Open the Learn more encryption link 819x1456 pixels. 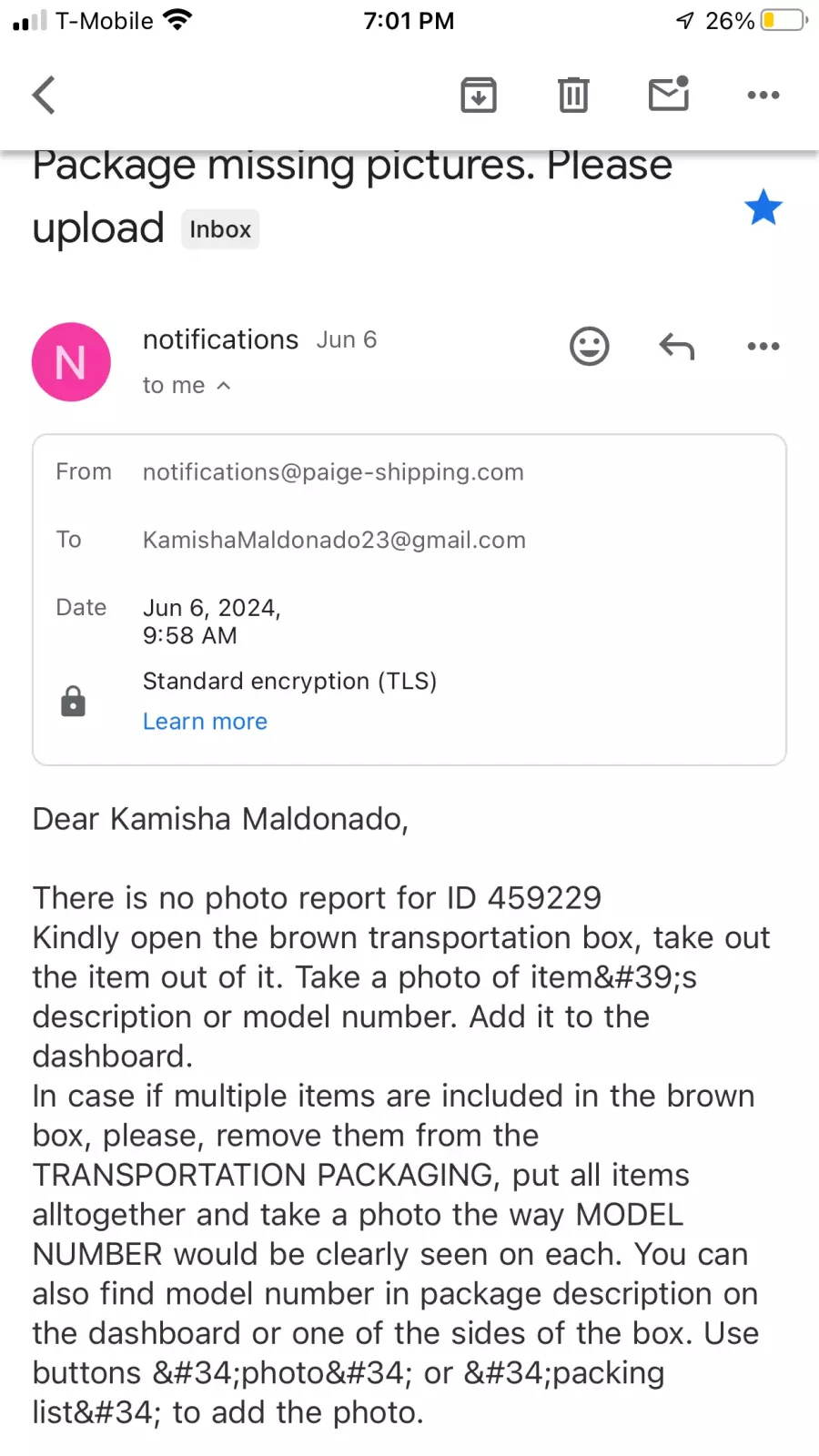(x=205, y=722)
